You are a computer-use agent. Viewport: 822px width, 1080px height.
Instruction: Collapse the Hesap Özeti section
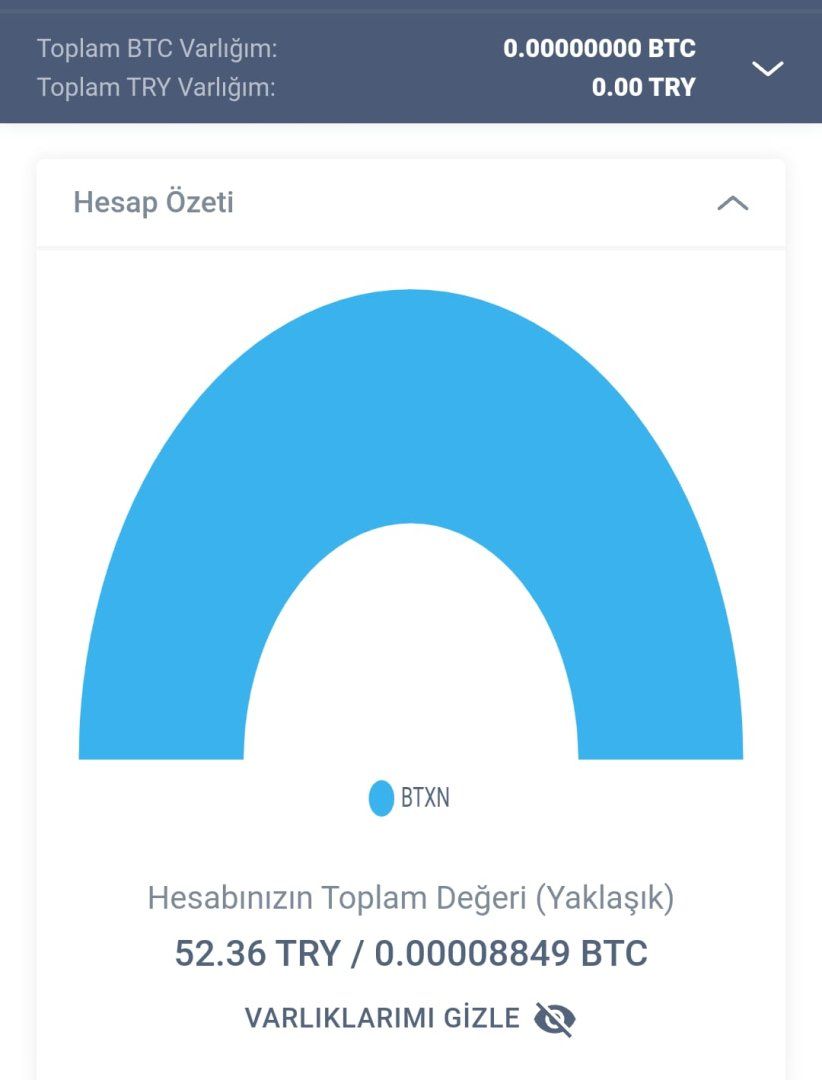coord(732,203)
